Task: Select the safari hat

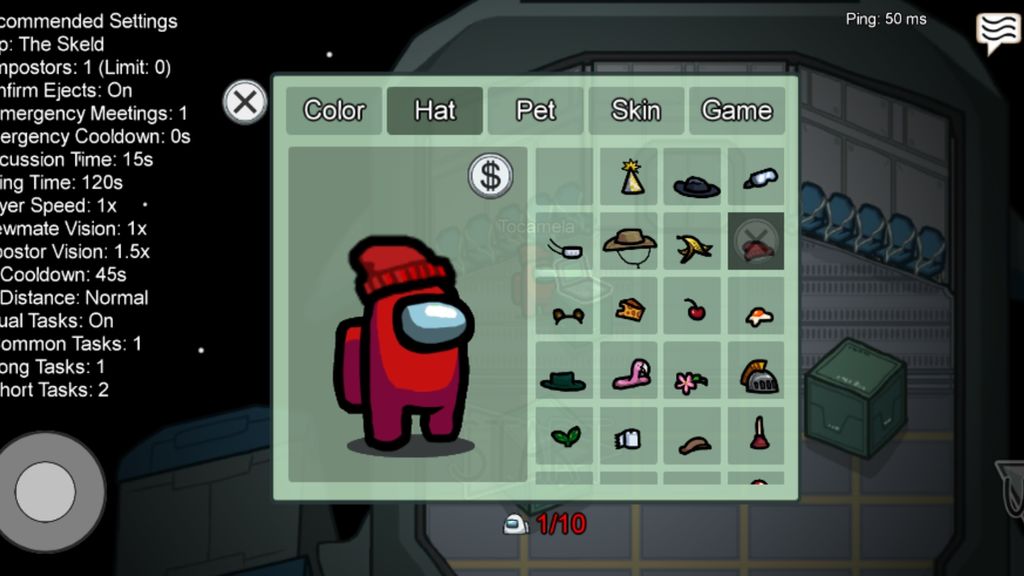Action: 630,243
